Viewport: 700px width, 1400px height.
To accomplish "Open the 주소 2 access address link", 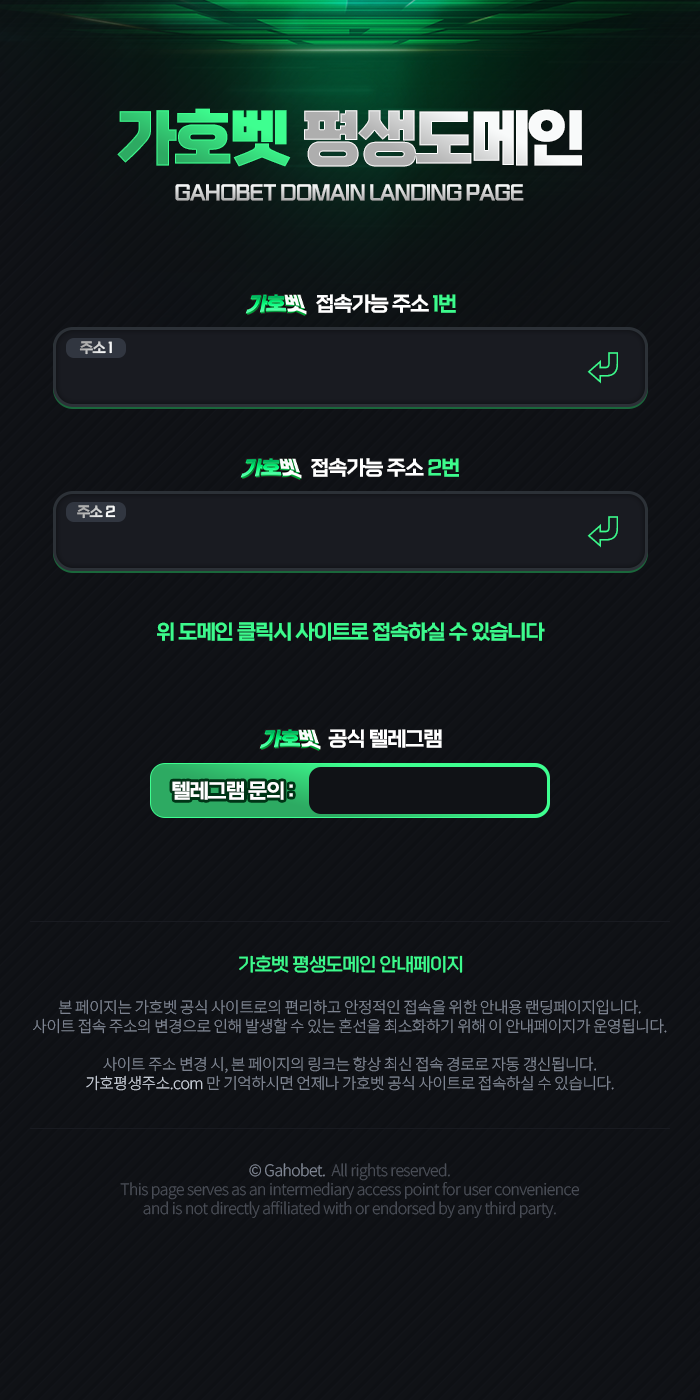I will pos(350,531).
